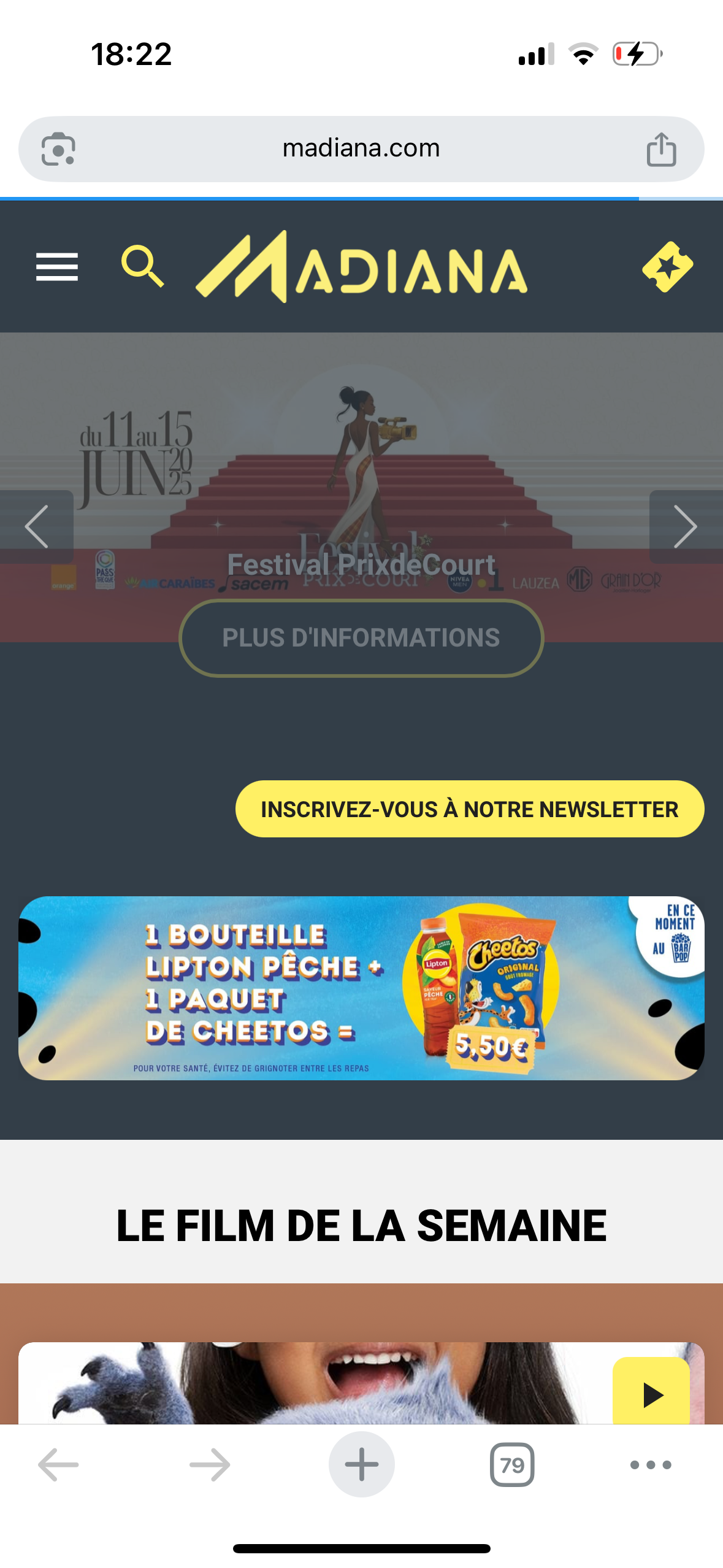This screenshot has height=1568, width=723.
Task: Open Google Lens in the address bar
Action: point(58,149)
